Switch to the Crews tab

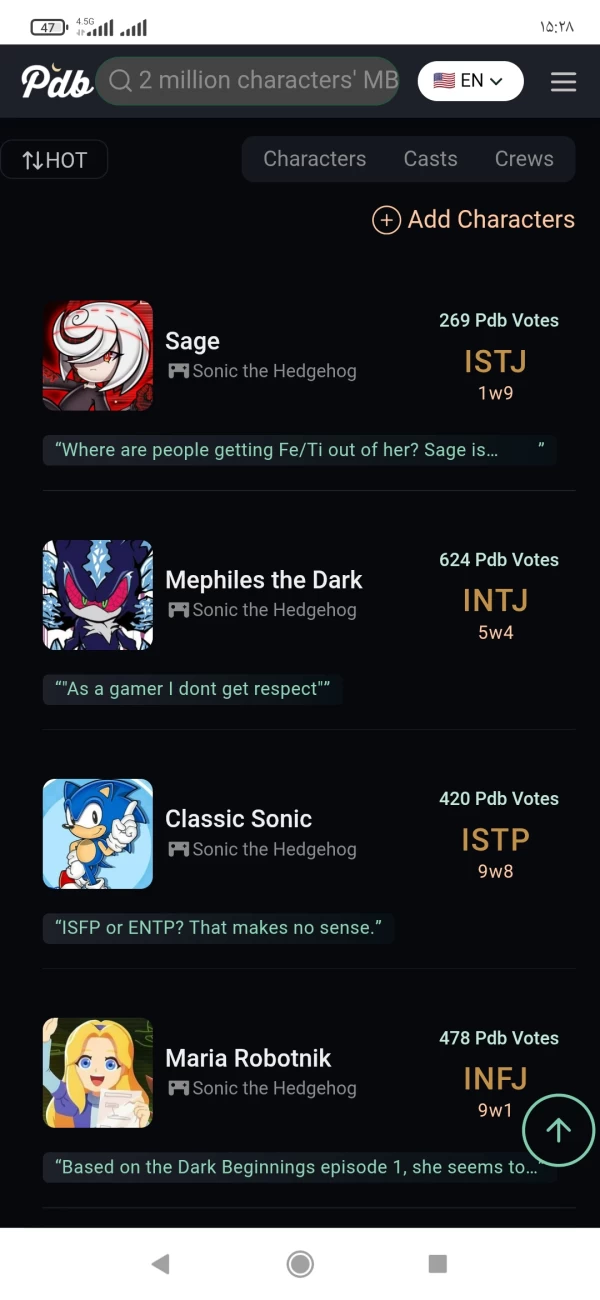click(x=524, y=159)
